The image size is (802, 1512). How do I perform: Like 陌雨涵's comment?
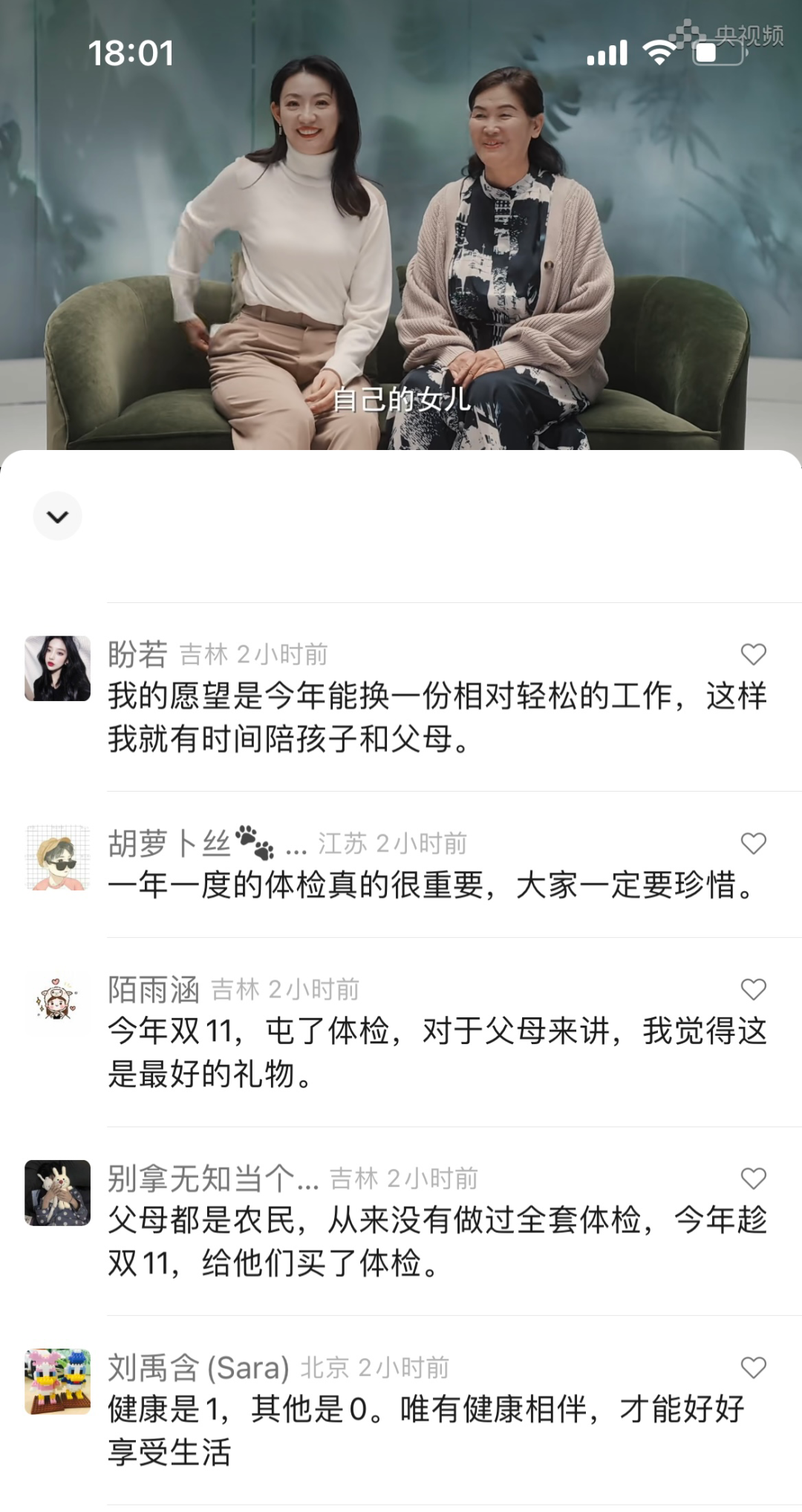pyautogui.click(x=753, y=989)
